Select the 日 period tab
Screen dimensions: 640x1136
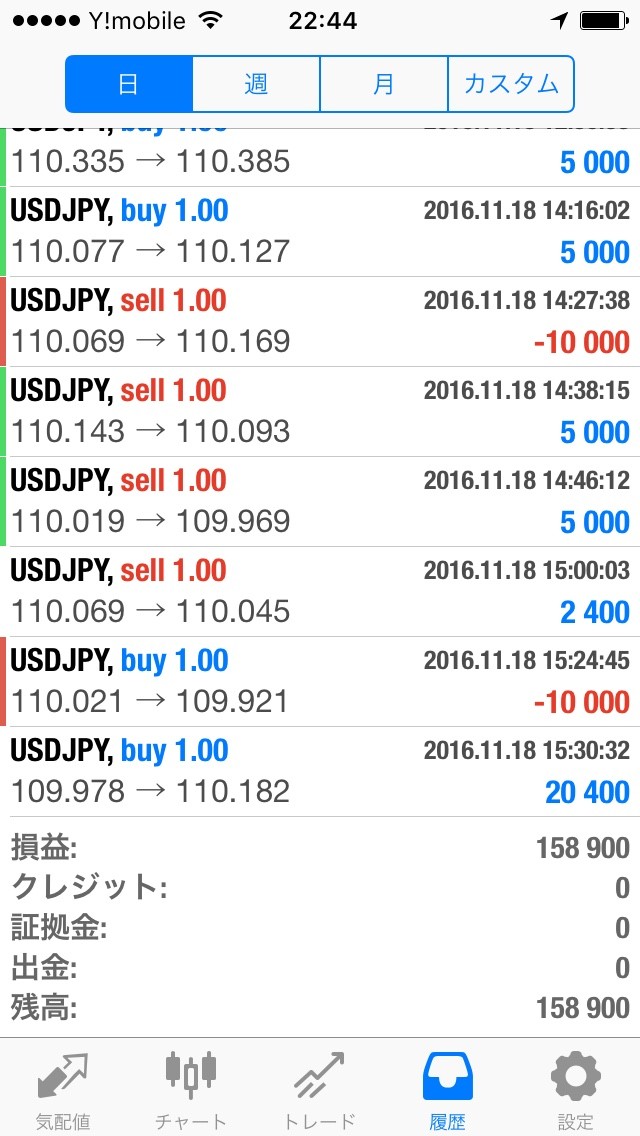pyautogui.click(x=129, y=84)
